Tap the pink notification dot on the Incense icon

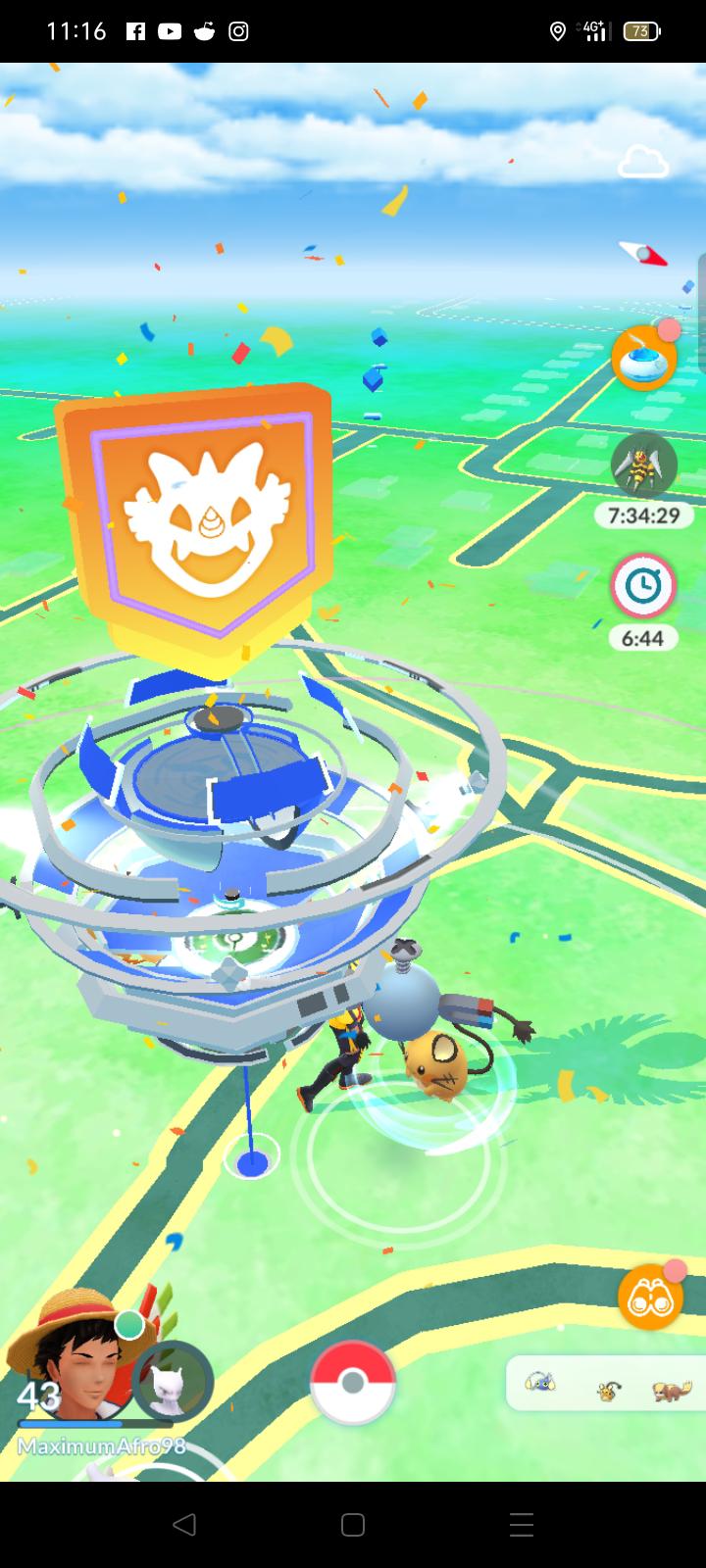(x=667, y=331)
